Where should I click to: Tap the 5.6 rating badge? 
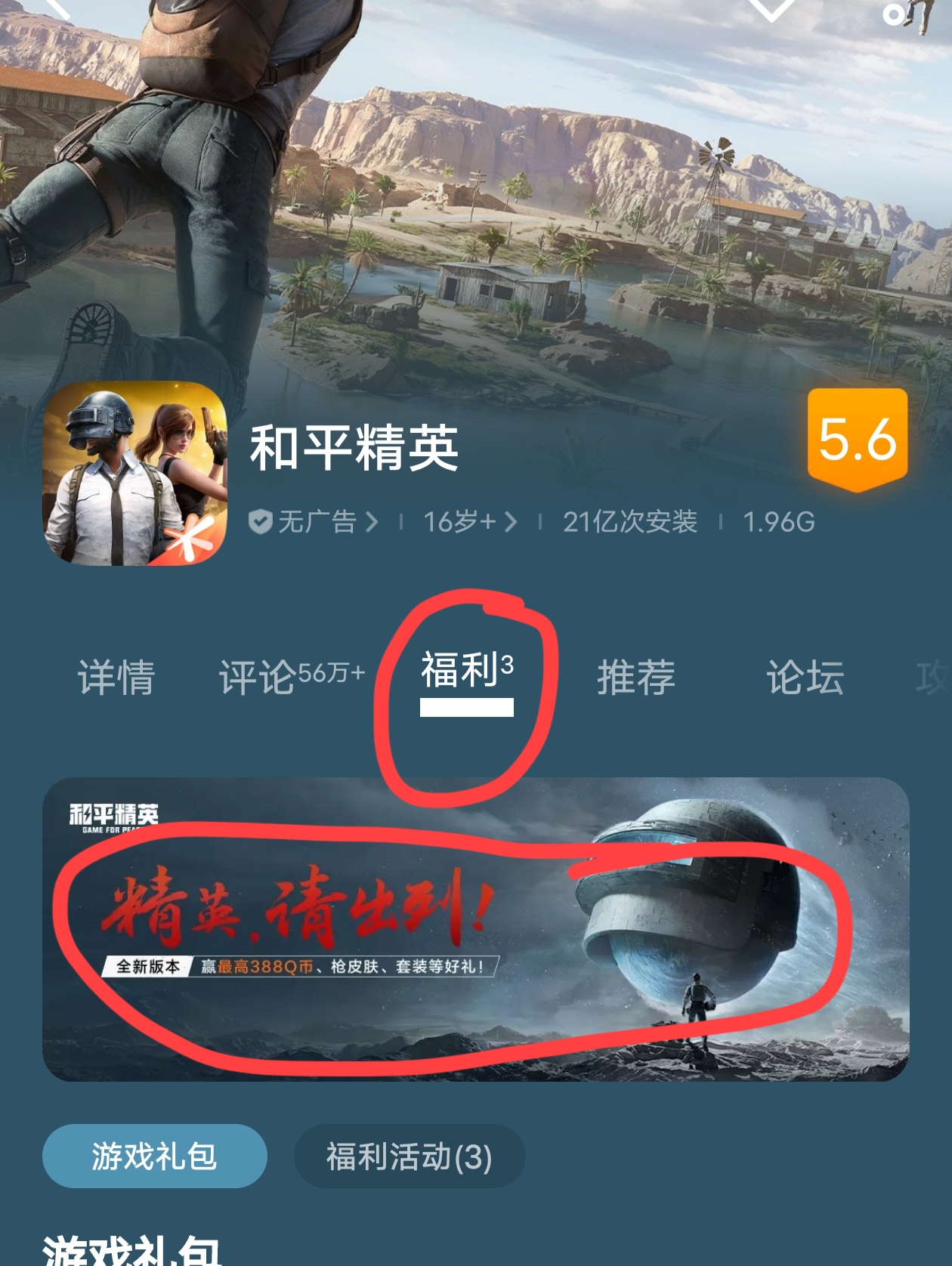pyautogui.click(x=857, y=440)
